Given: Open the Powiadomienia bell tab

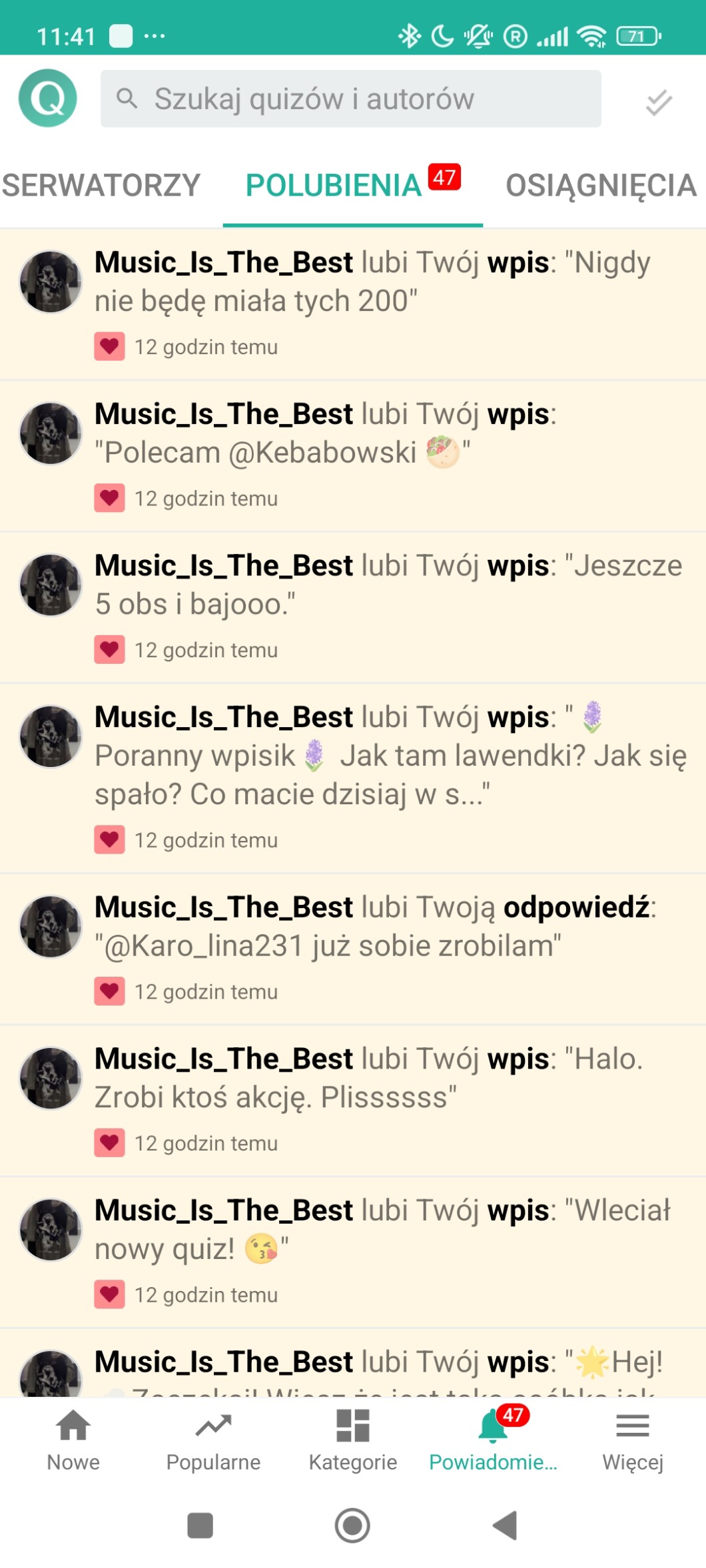Looking at the screenshot, I should [493, 1439].
